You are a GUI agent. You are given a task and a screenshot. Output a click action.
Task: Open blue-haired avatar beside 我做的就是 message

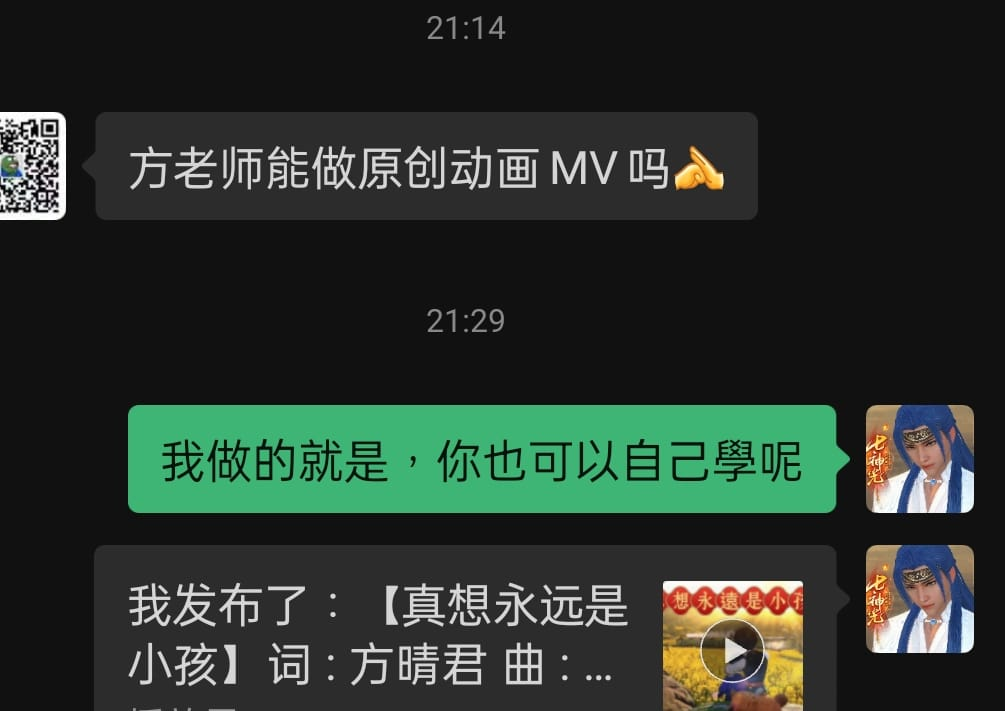click(919, 459)
